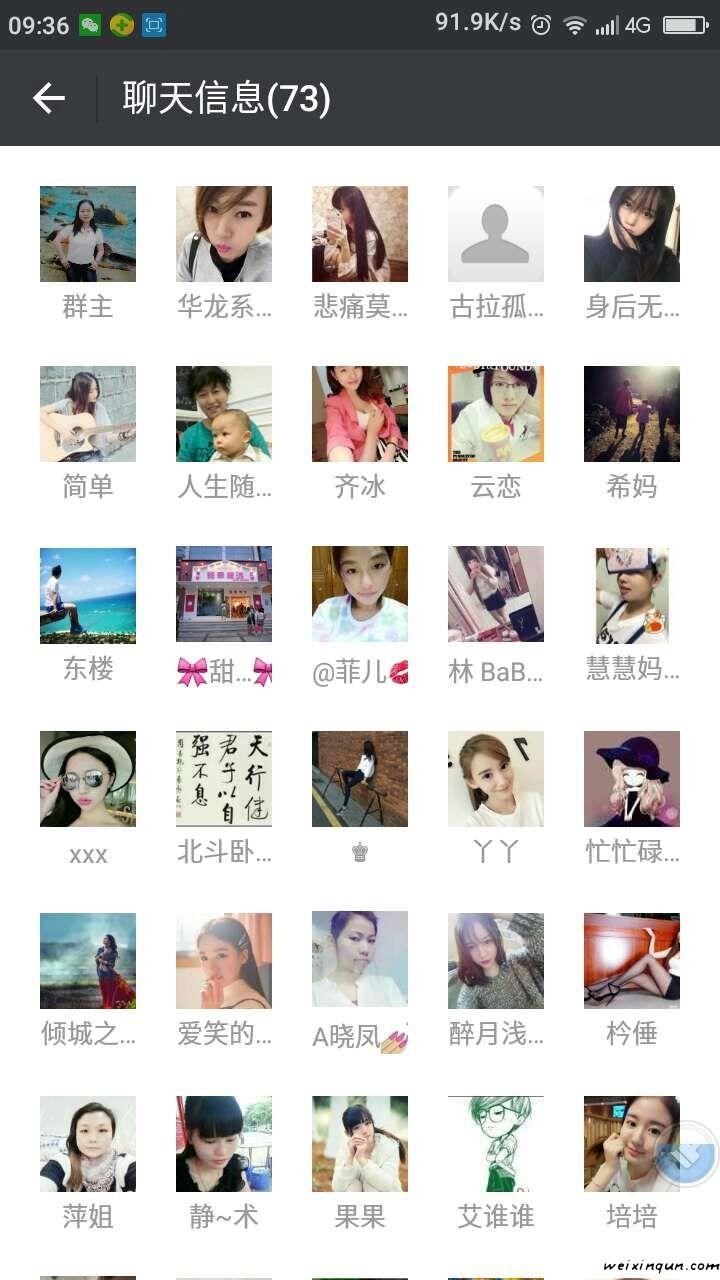Screen dimensions: 720x1280
Task: Select member 简单's avatar
Action: pyautogui.click(x=88, y=414)
